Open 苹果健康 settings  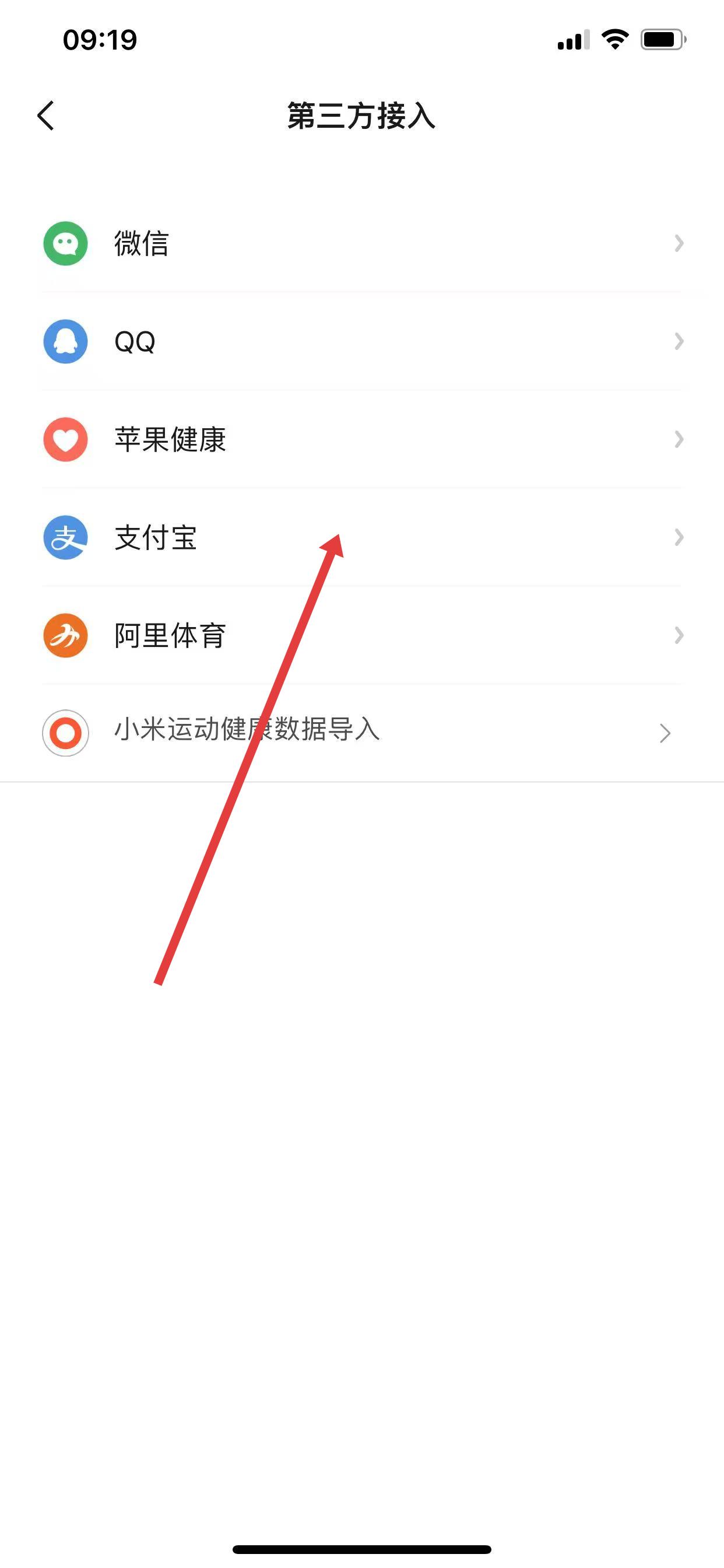tap(362, 439)
